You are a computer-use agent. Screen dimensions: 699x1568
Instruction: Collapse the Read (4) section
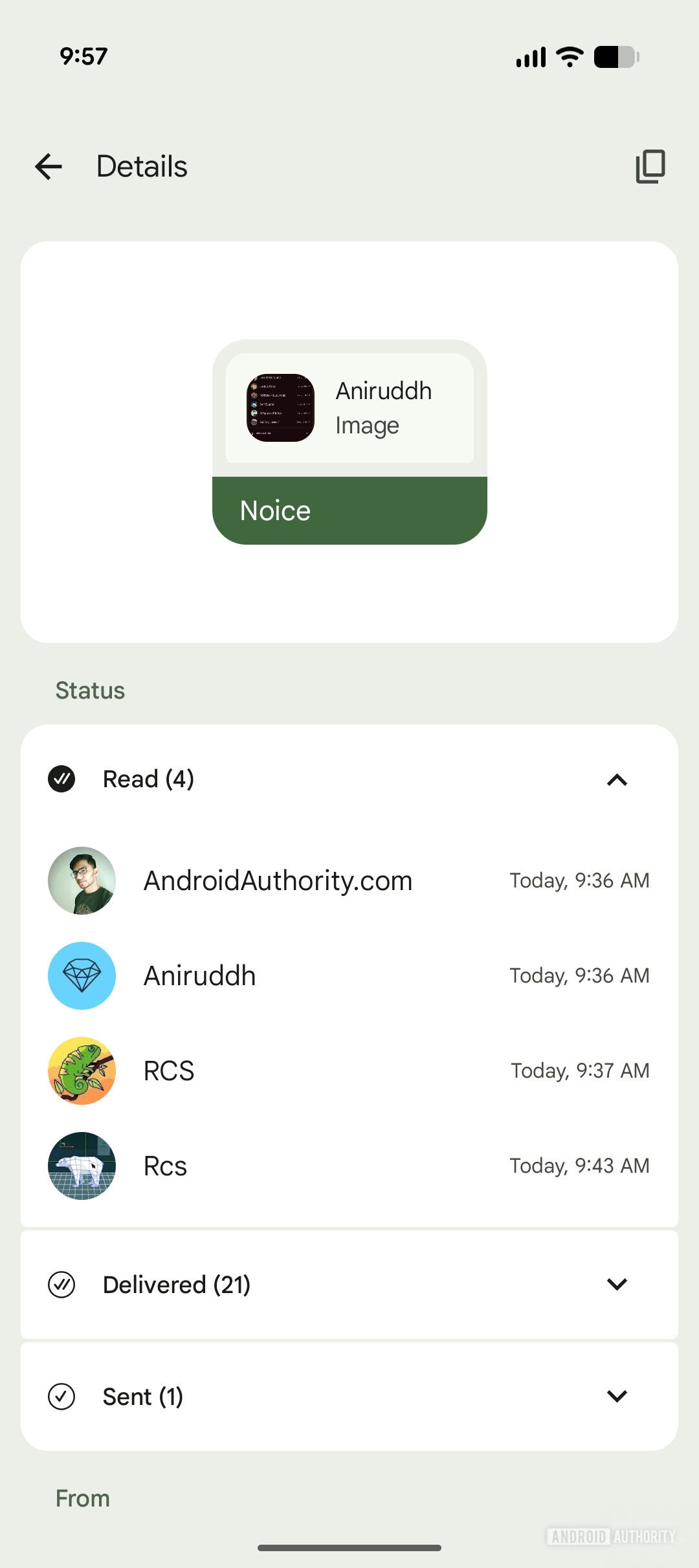pyautogui.click(x=618, y=779)
